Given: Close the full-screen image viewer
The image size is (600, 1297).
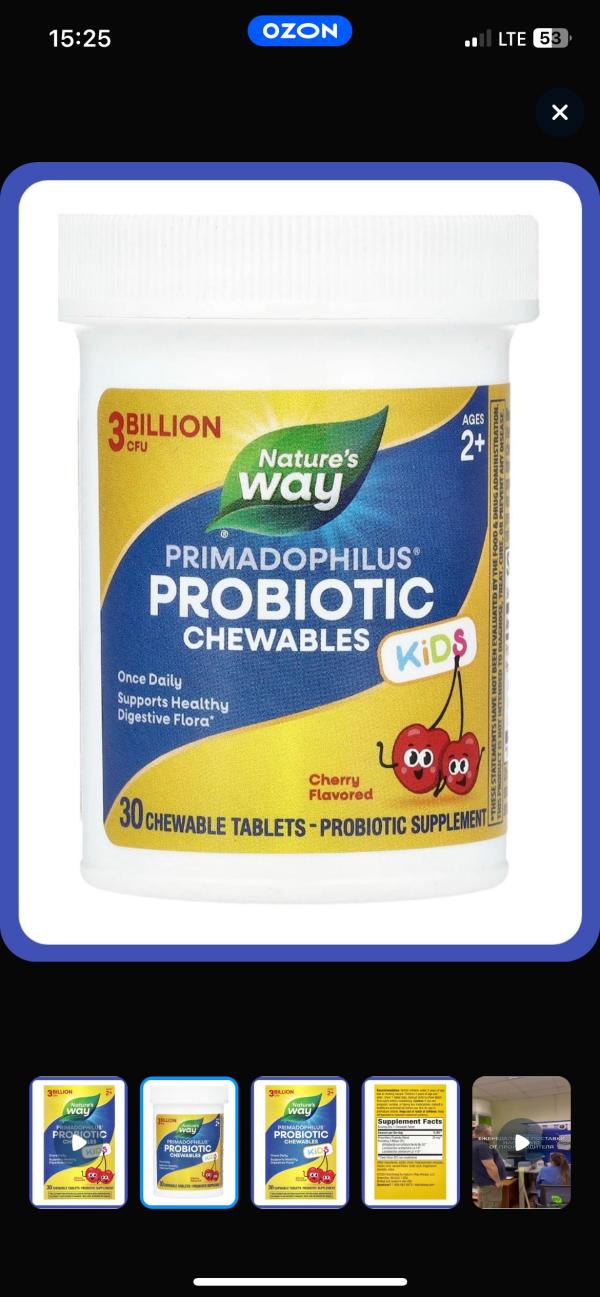Looking at the screenshot, I should coord(559,112).
